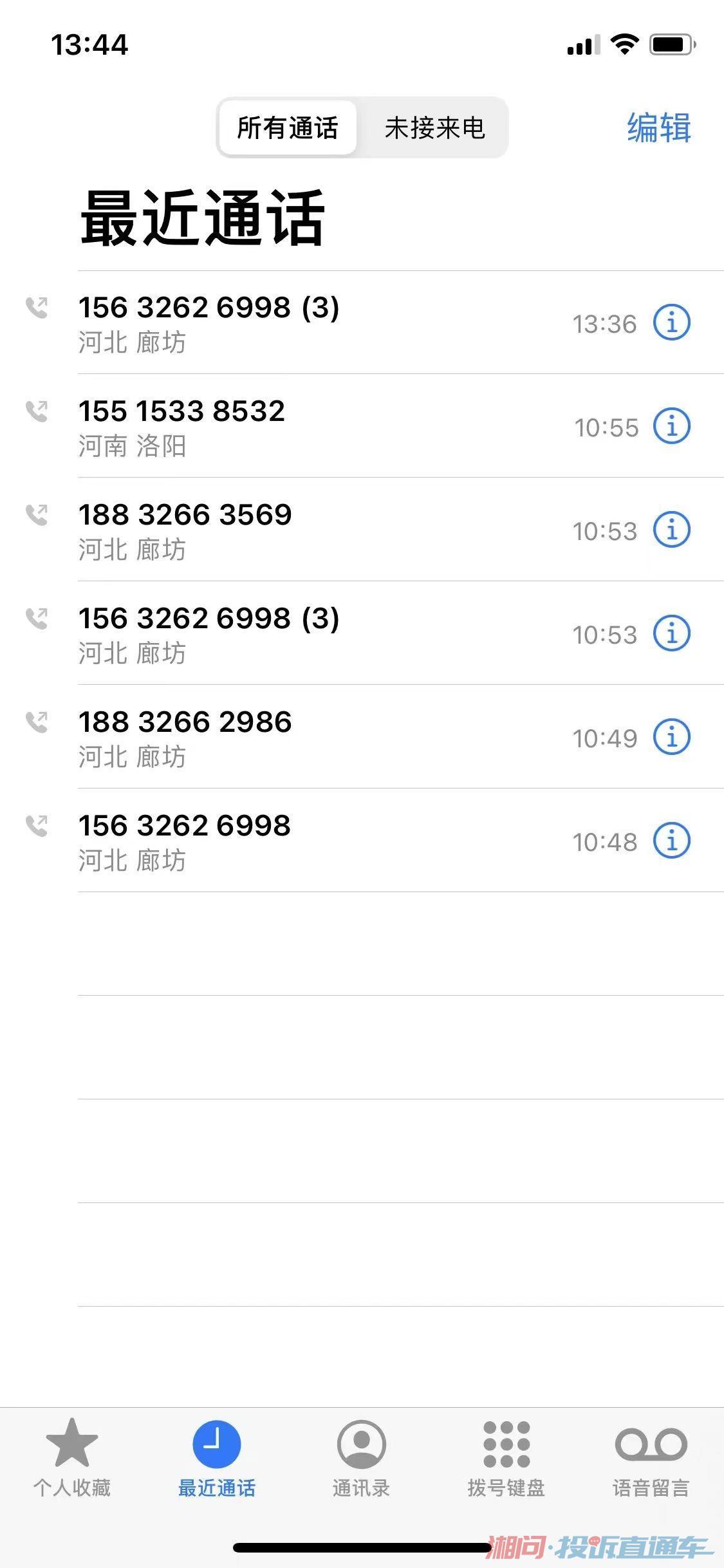Tap info icon for the 10:53 call from 188 3266 3569
This screenshot has width=724, height=1568.
(x=672, y=530)
